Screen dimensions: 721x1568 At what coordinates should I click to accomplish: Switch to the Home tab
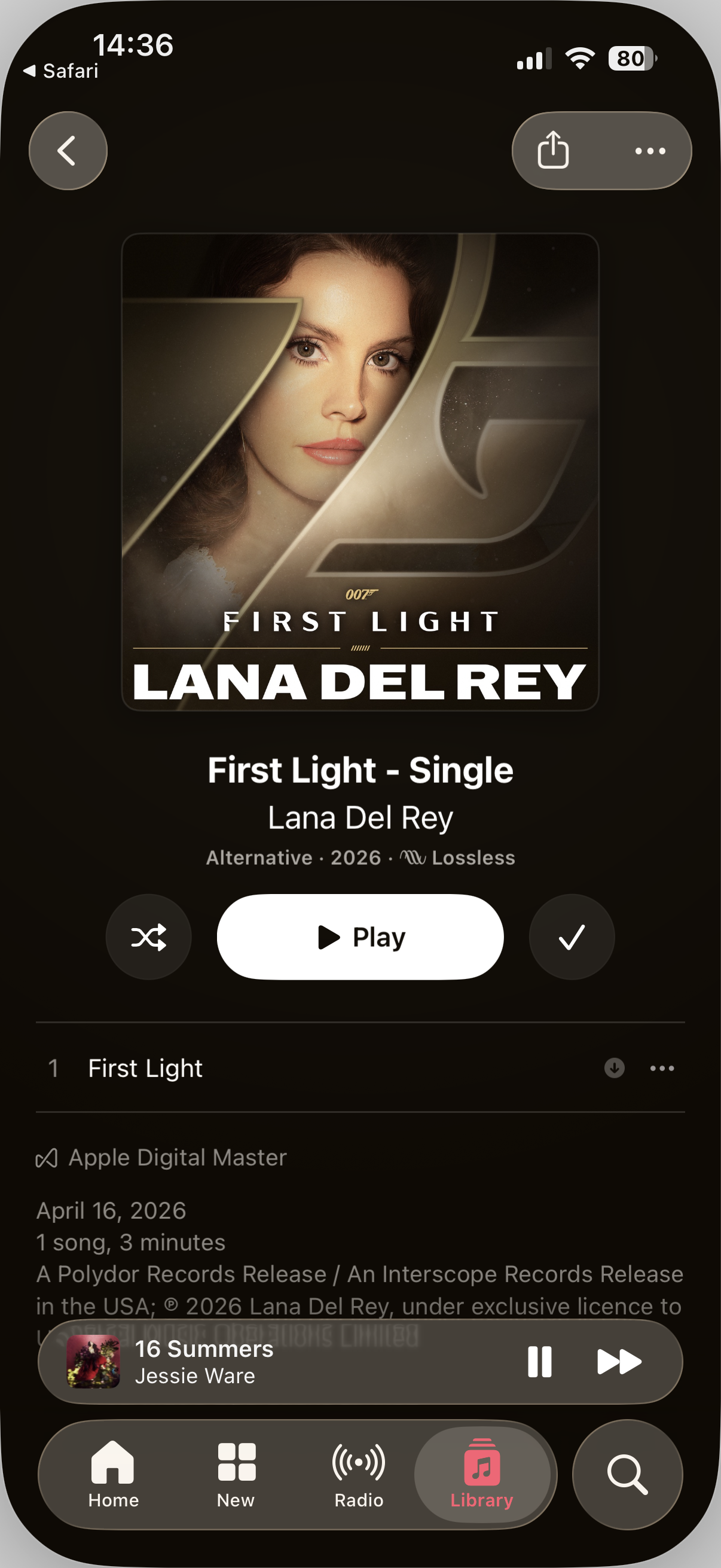click(x=113, y=1474)
